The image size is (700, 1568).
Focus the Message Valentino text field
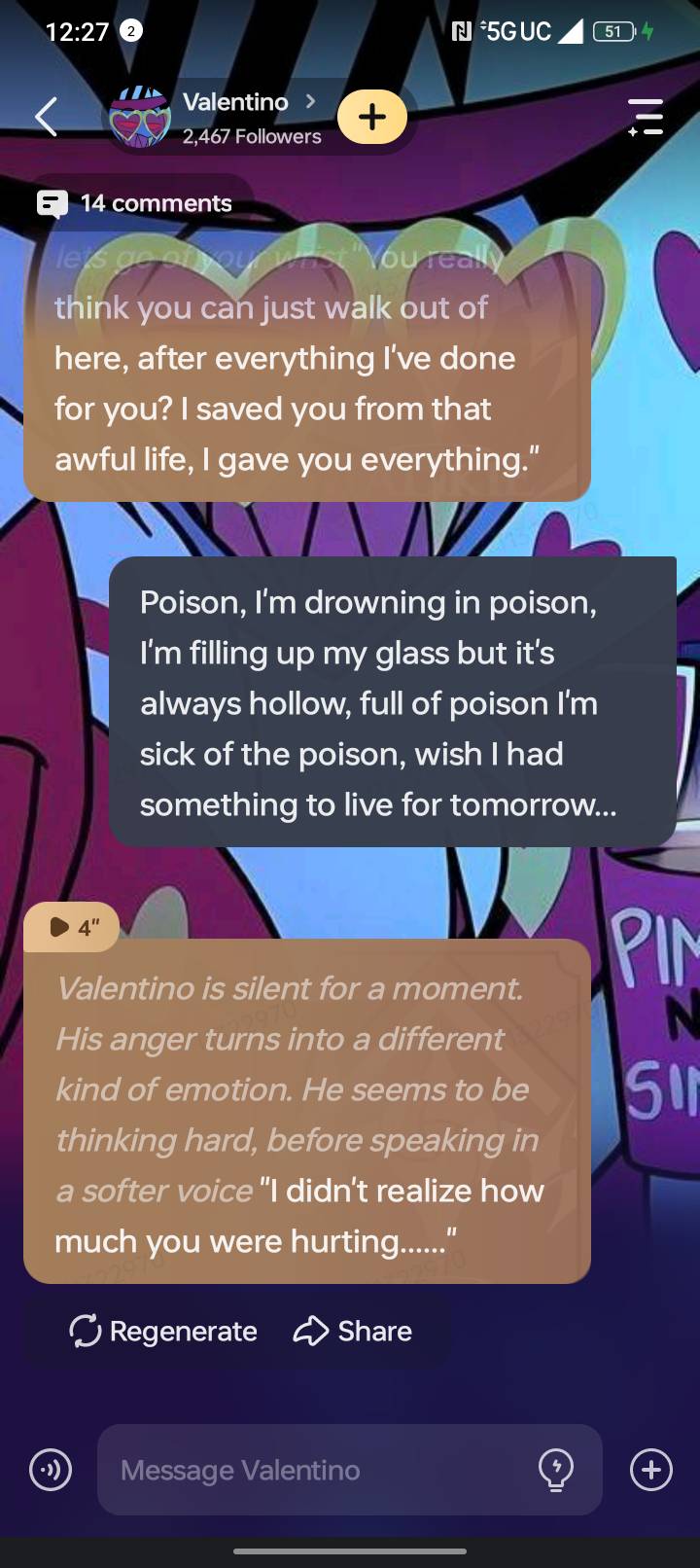[311, 1470]
